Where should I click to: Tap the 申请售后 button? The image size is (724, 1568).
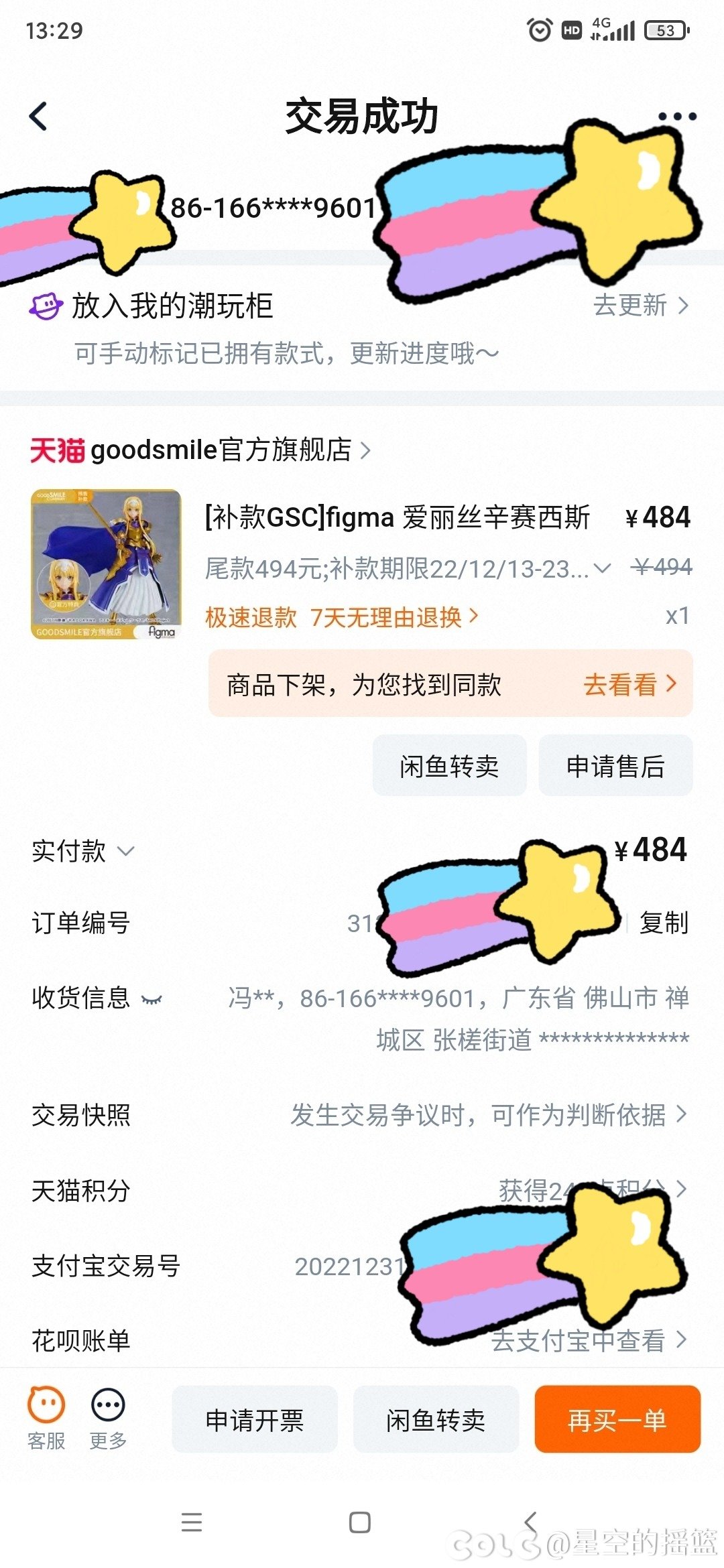[x=615, y=765]
